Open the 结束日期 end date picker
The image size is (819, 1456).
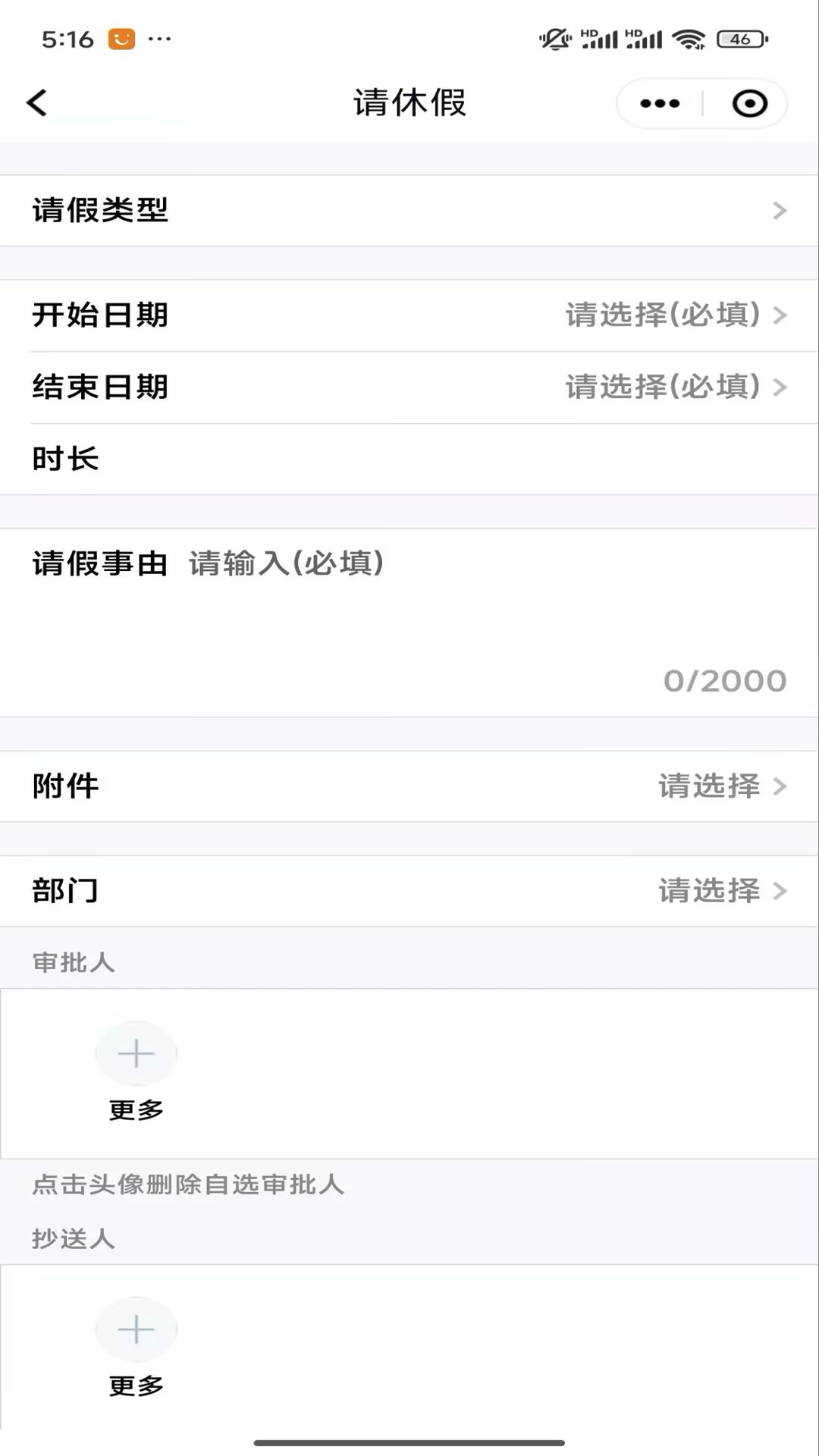pos(409,388)
